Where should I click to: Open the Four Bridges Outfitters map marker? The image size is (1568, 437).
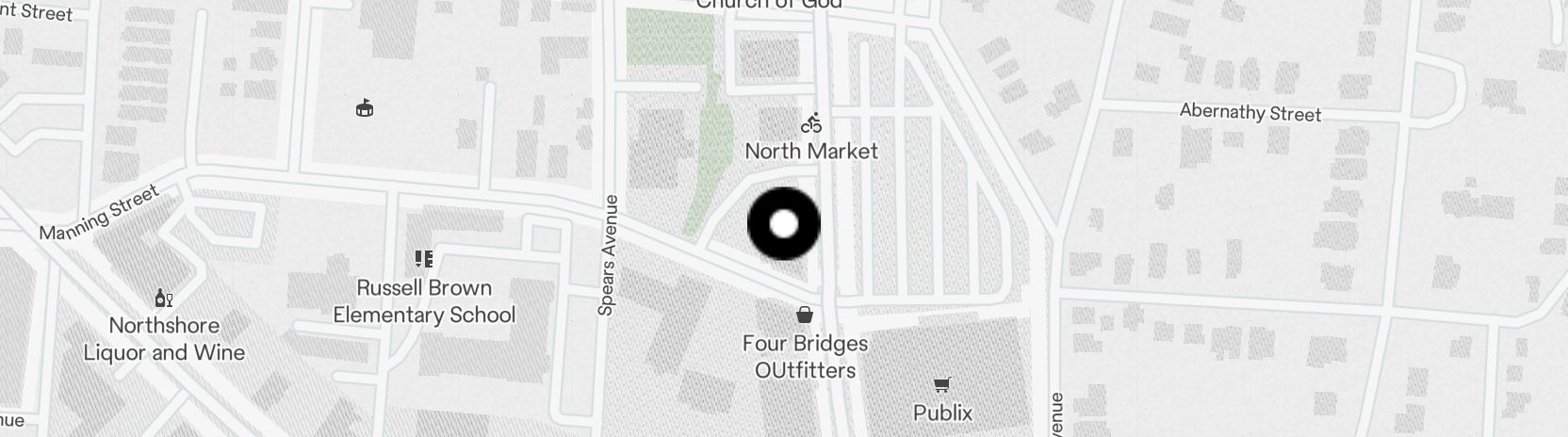805,315
